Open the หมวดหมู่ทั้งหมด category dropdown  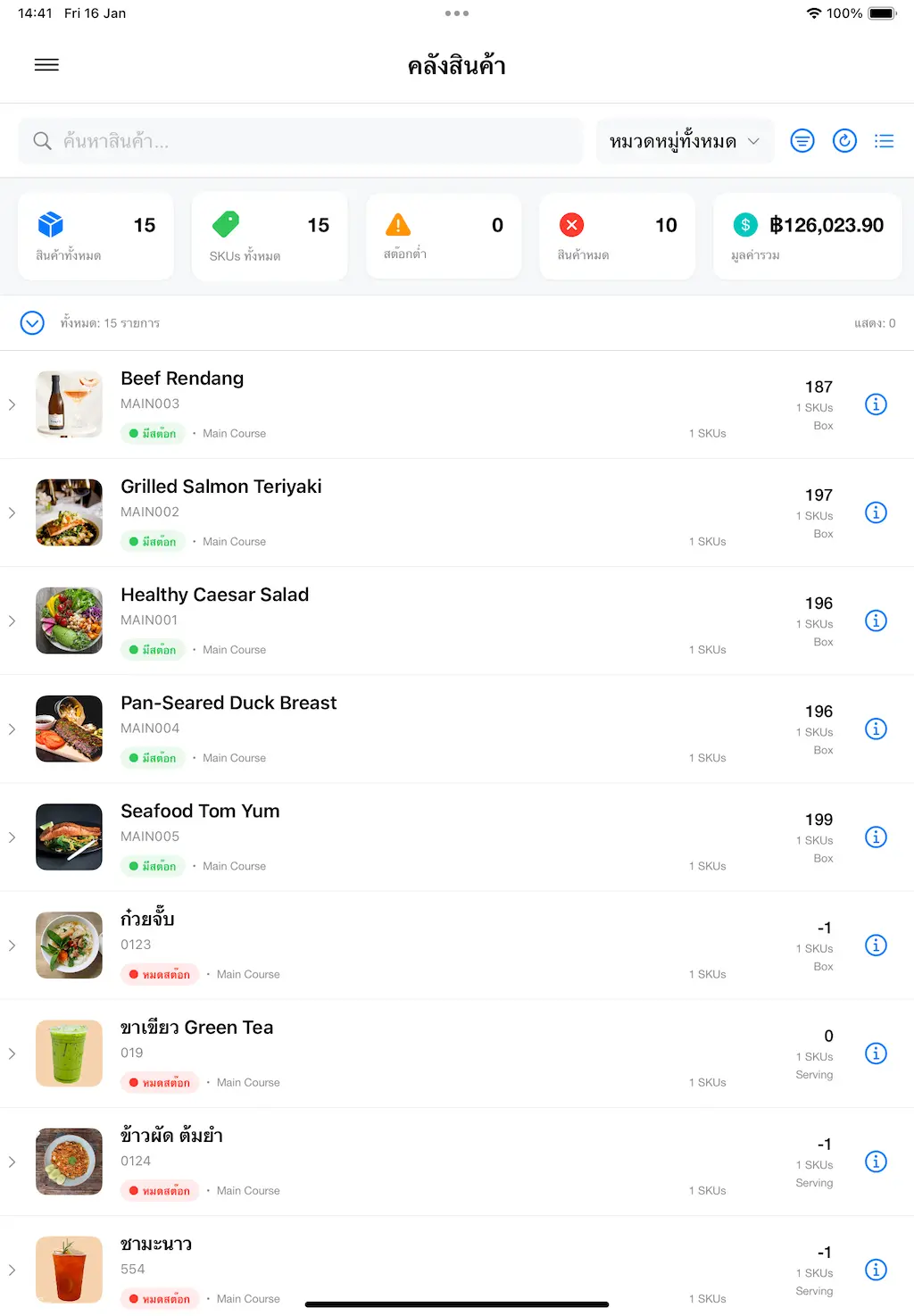point(684,141)
